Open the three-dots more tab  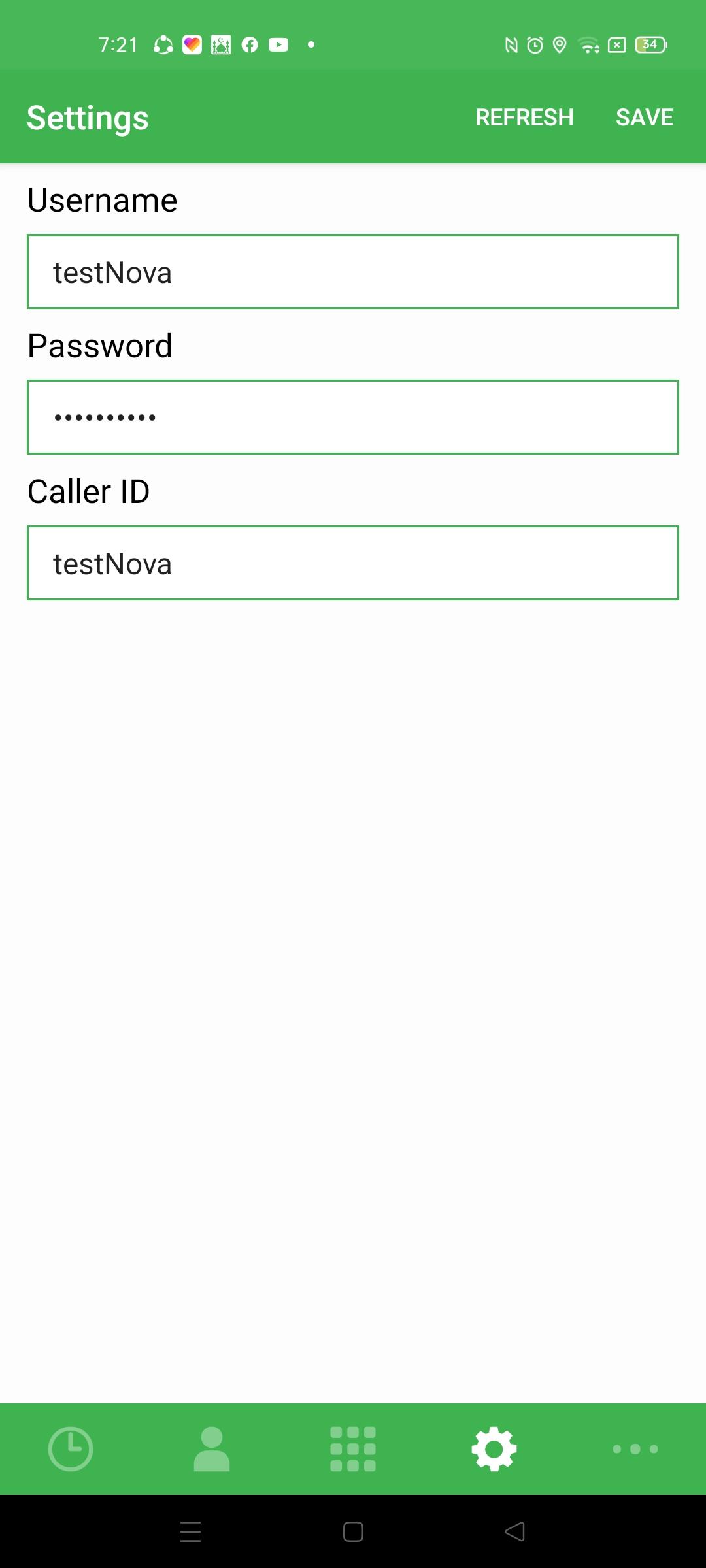click(635, 1449)
